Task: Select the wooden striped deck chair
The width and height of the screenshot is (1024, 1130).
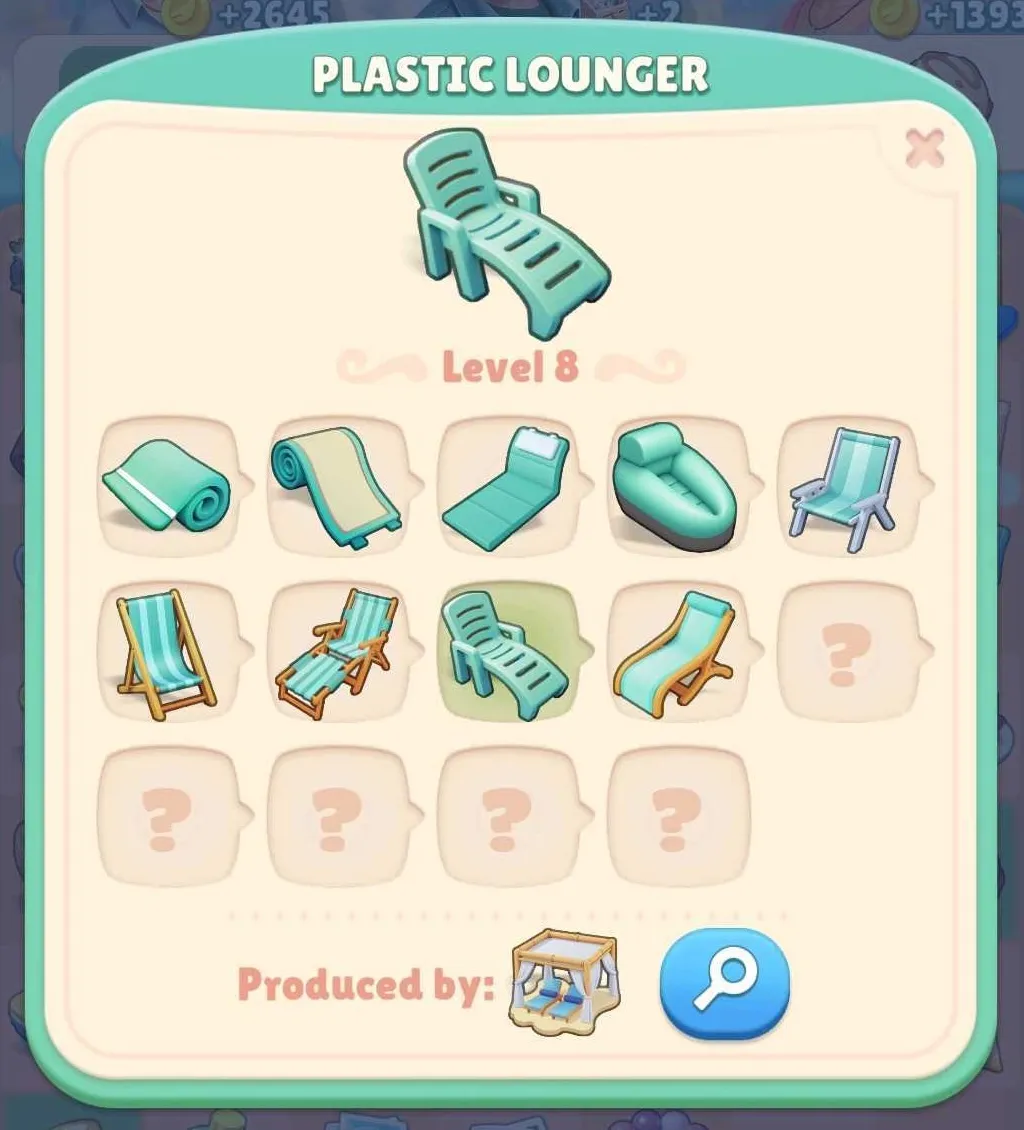Action: click(x=167, y=652)
